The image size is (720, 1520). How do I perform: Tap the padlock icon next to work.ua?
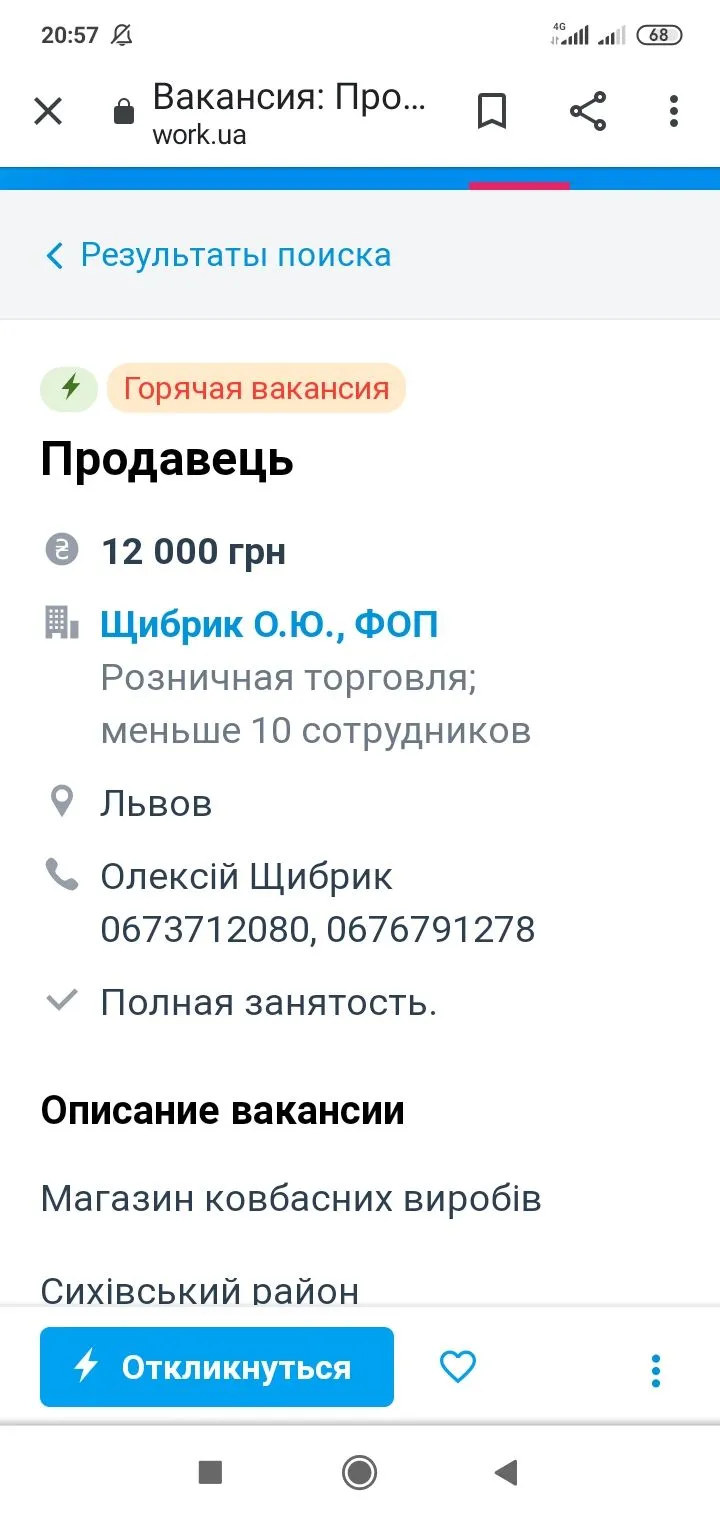pyautogui.click(x=123, y=110)
